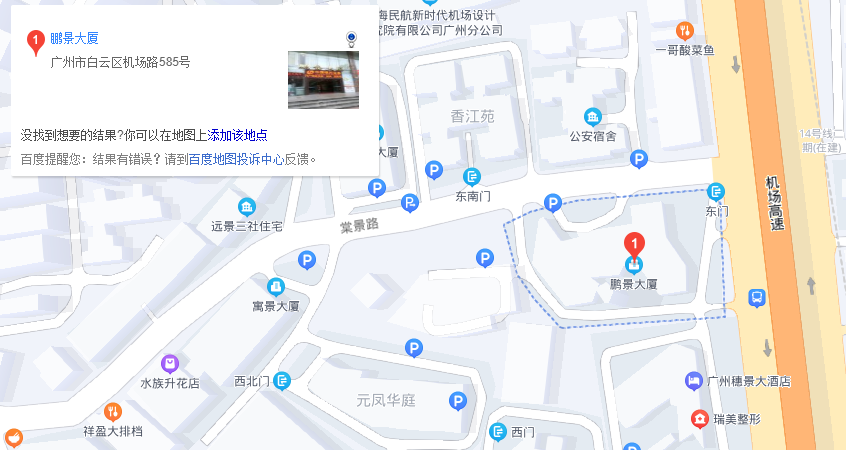Open the 百度地图投诉中心 link
The height and width of the screenshot is (450, 846).
point(236,158)
